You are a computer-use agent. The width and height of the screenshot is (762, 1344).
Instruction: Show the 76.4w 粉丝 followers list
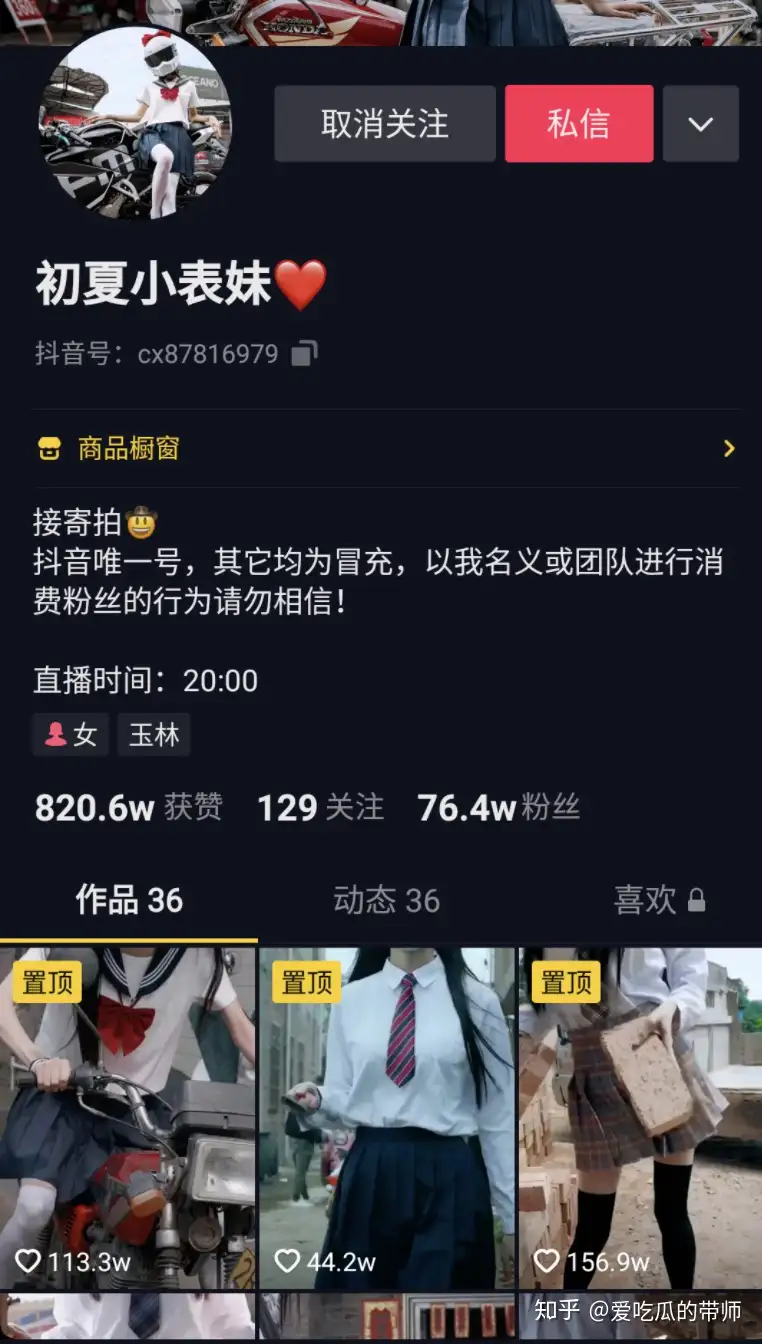[x=498, y=807]
